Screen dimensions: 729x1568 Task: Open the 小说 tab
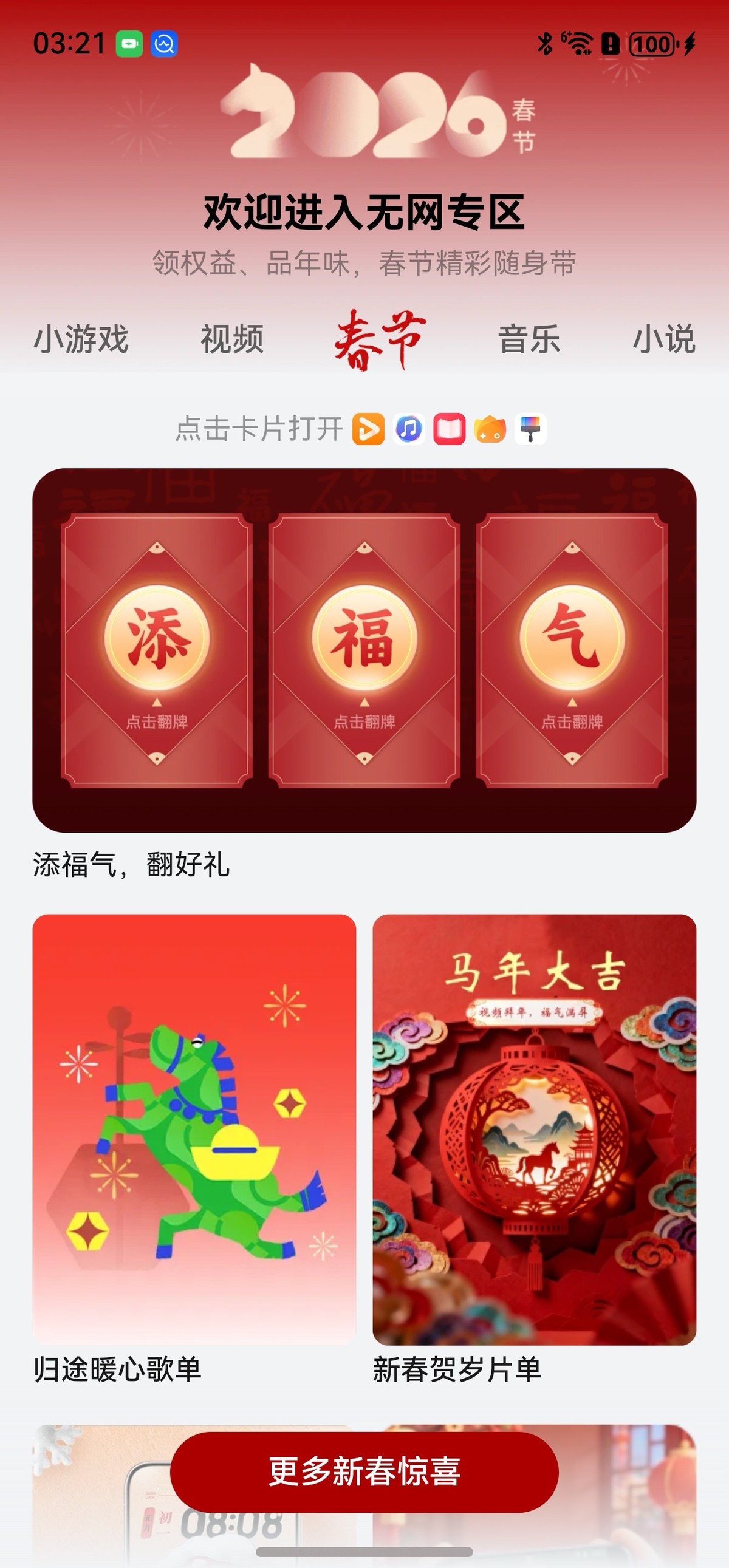click(664, 339)
